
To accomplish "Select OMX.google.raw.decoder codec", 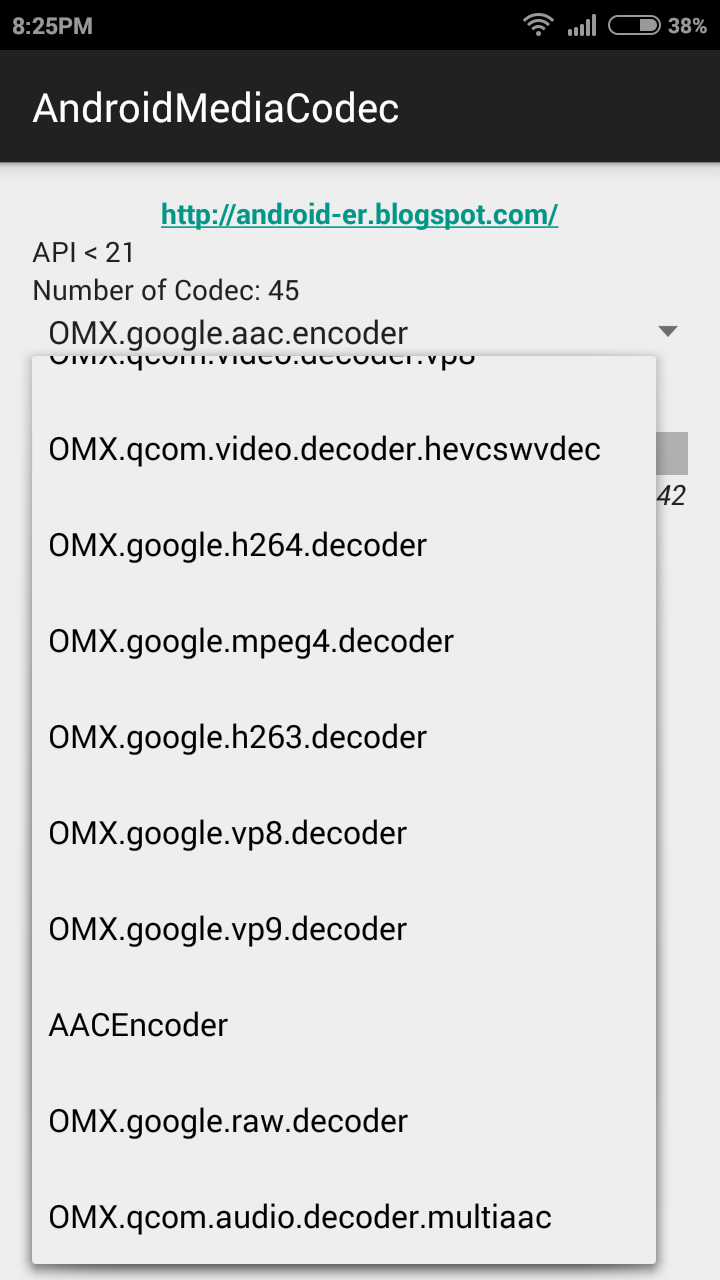I will pos(228,1121).
